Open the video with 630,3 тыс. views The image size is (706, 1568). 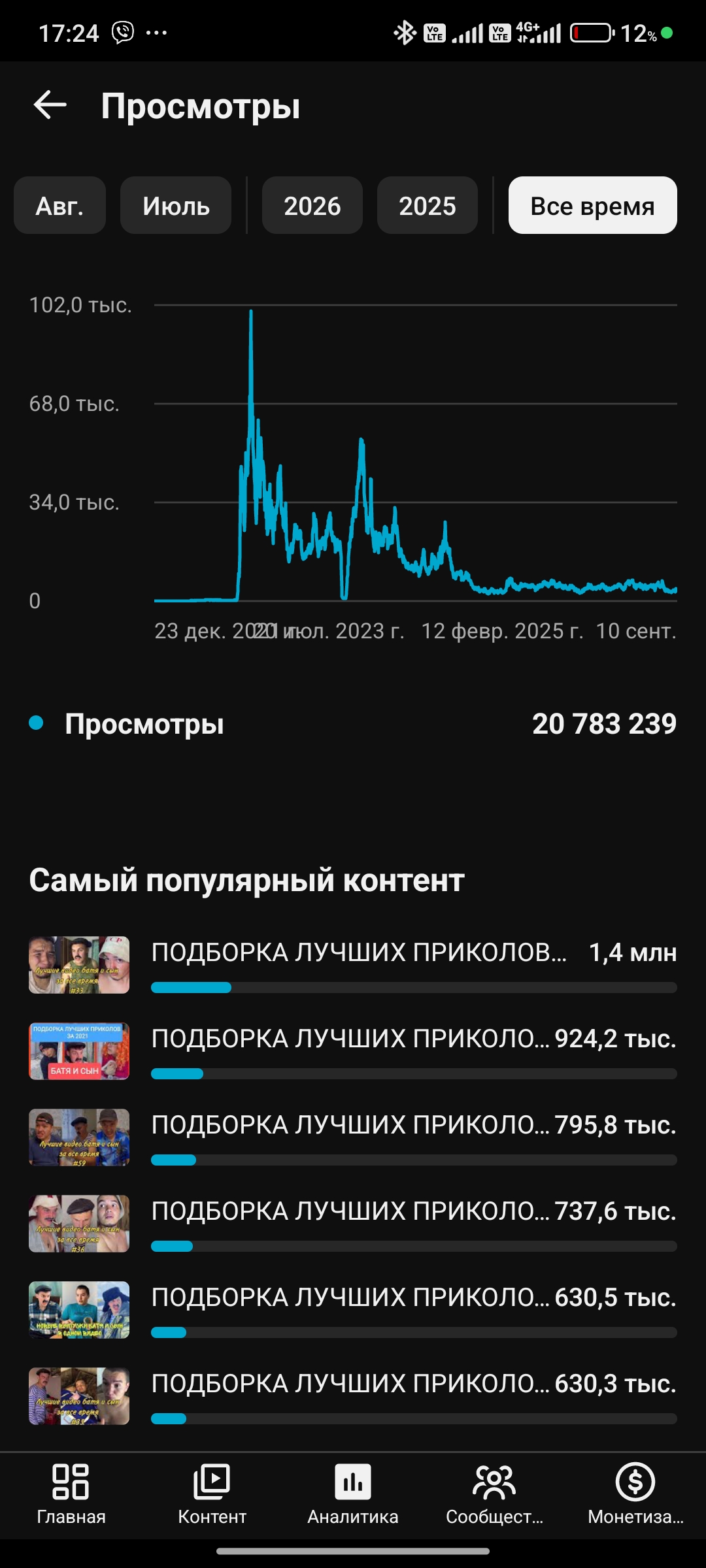click(353, 1396)
